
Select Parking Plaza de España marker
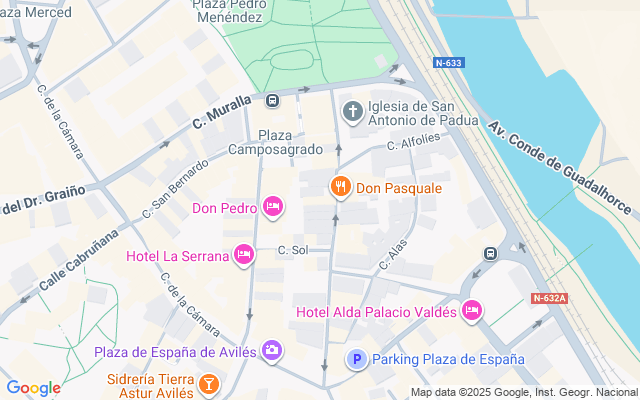click(356, 359)
